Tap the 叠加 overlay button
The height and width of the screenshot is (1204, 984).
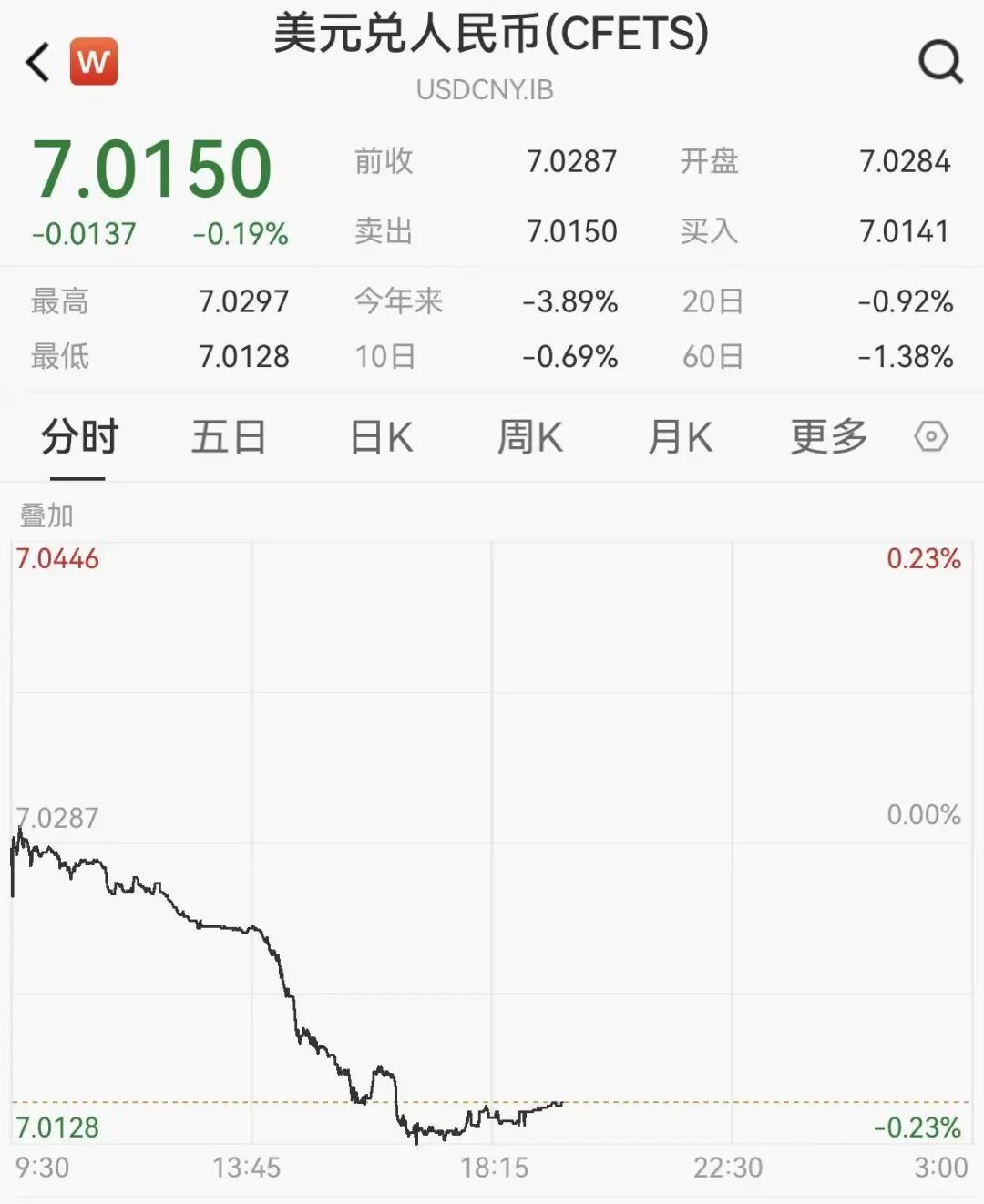pos(46,515)
